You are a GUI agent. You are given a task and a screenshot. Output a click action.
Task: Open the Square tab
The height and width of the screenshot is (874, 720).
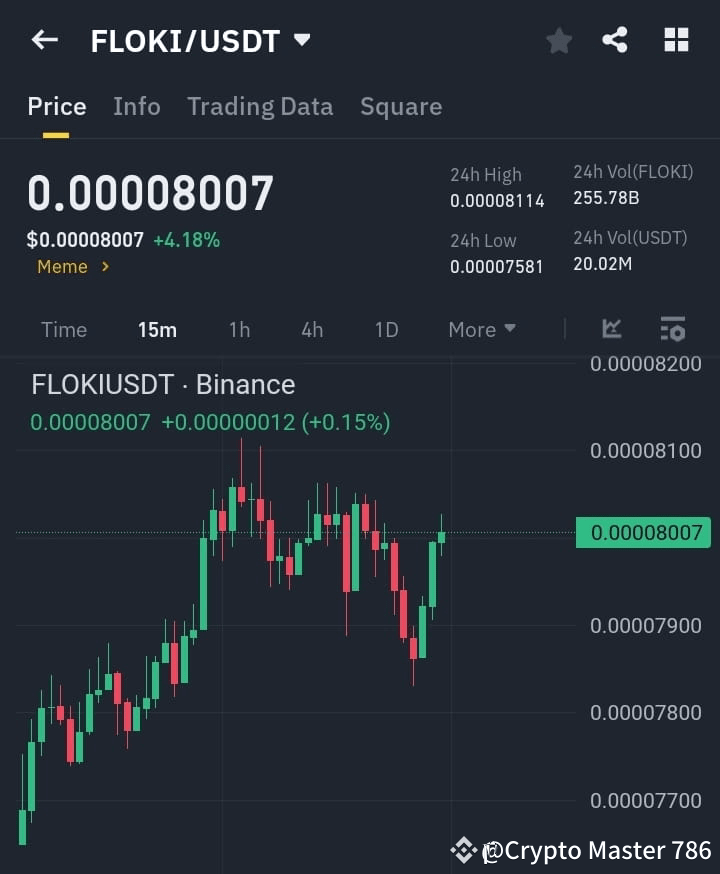[401, 106]
